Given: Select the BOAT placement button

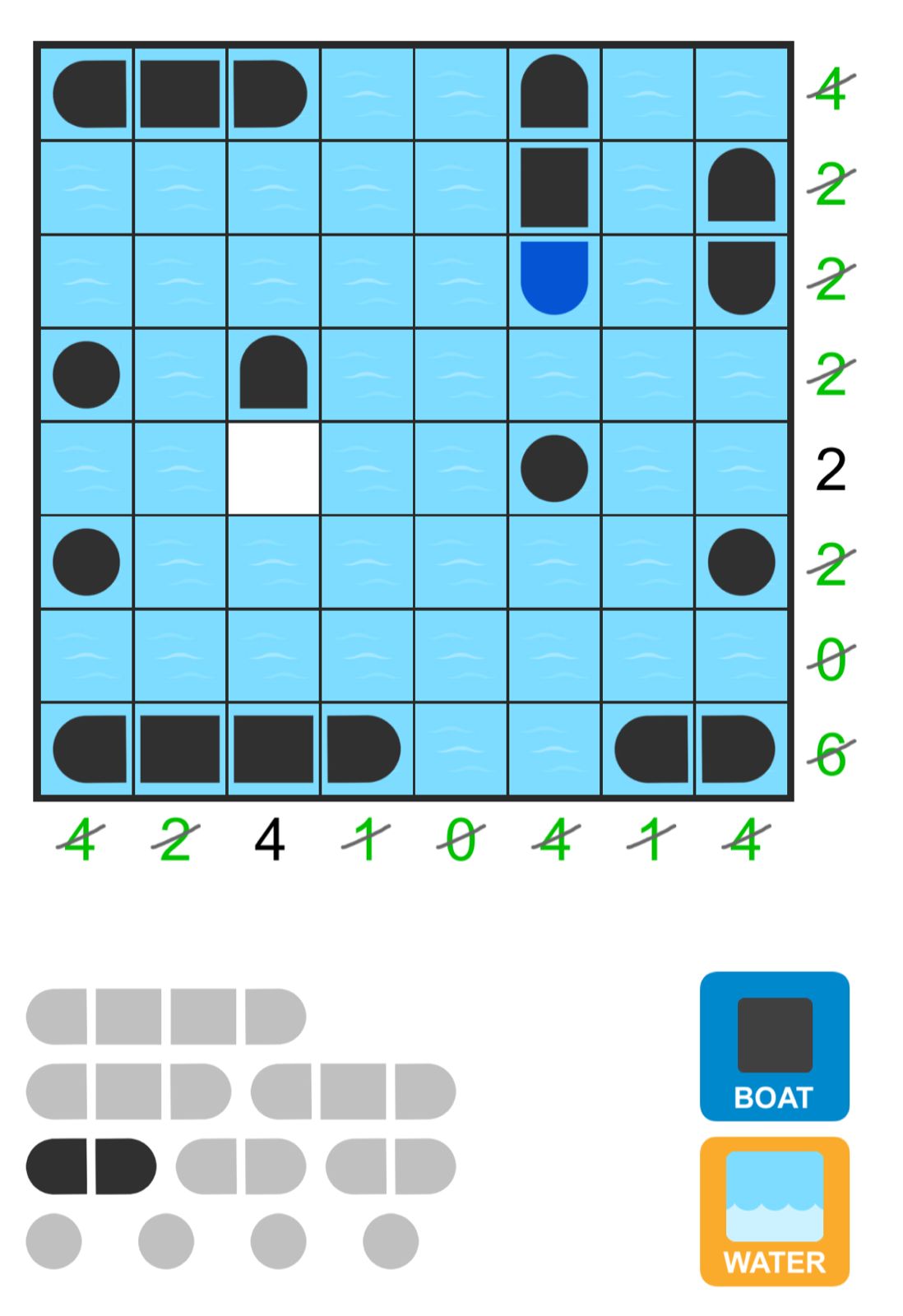Looking at the screenshot, I should [774, 1045].
